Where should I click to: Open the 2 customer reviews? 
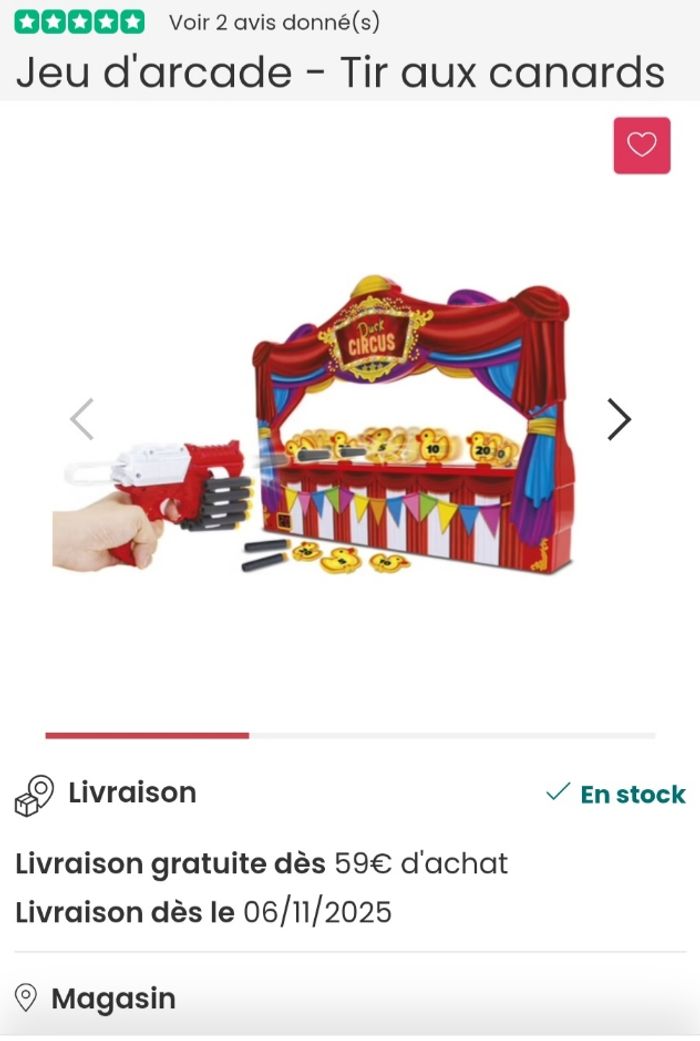(274, 22)
